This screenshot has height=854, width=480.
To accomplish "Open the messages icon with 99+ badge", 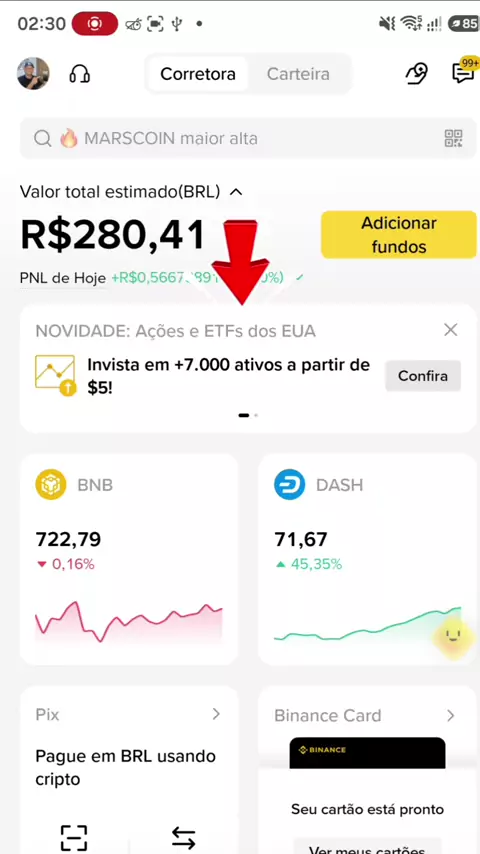I will (x=464, y=72).
